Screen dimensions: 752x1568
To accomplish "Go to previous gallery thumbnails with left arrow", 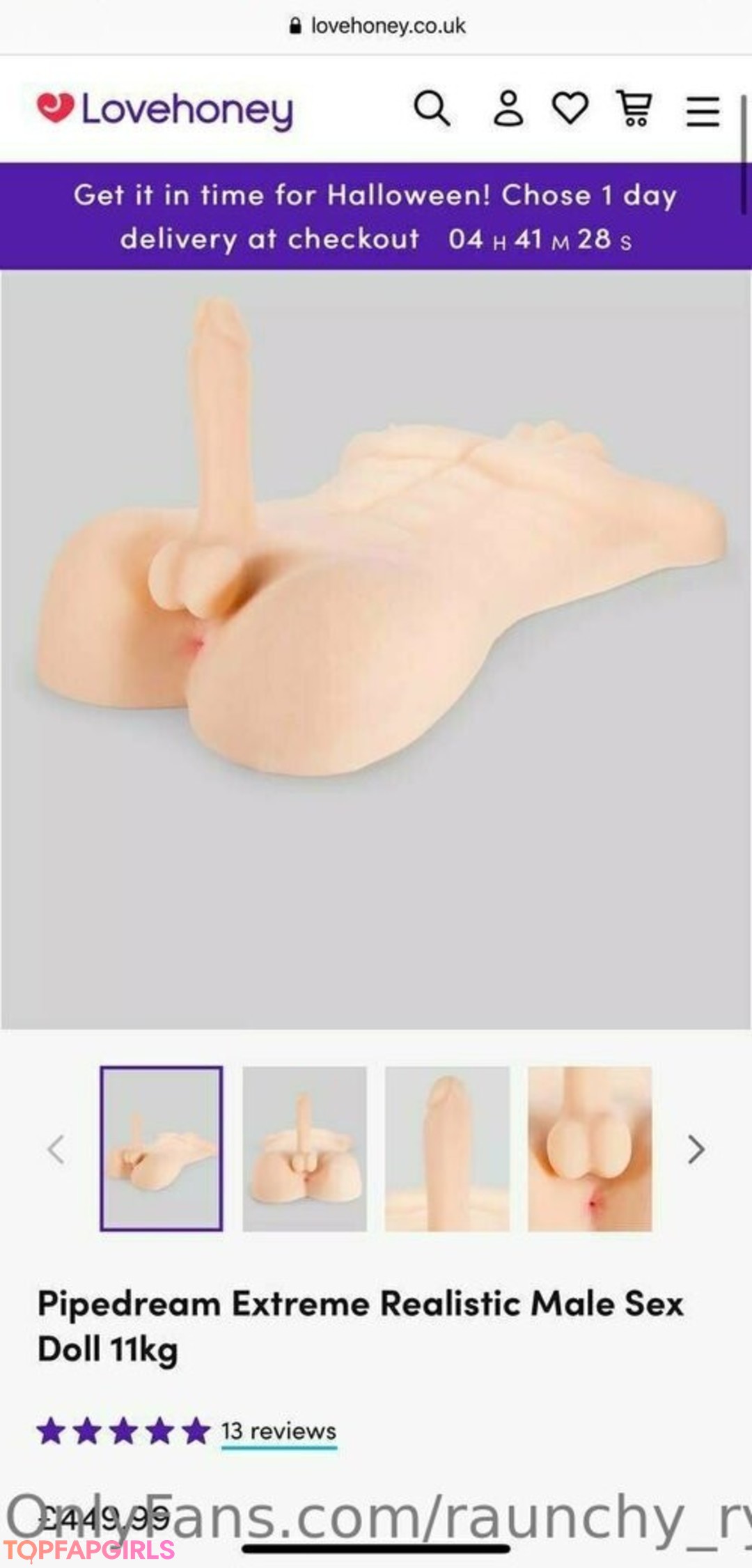I will [56, 1149].
